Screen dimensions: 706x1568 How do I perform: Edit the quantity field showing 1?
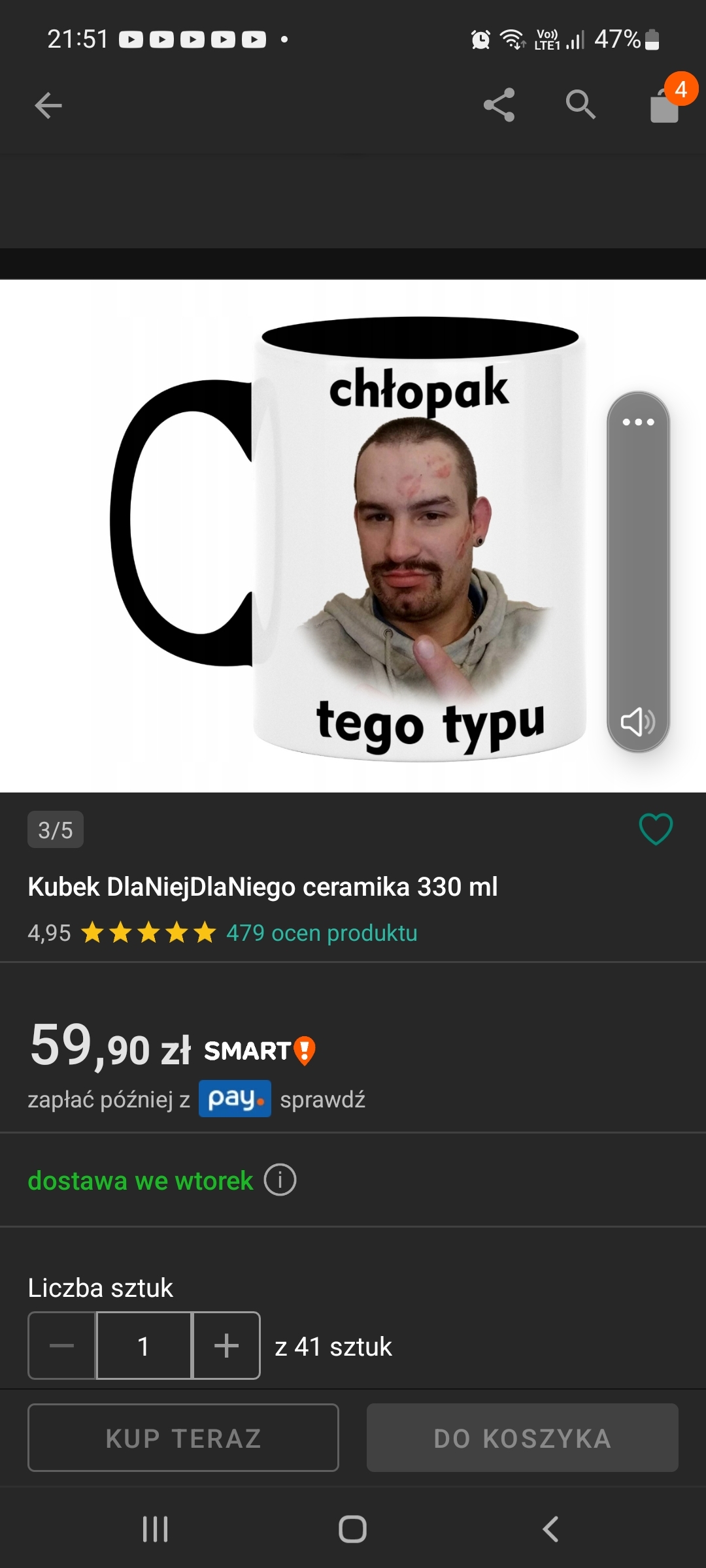(144, 1346)
